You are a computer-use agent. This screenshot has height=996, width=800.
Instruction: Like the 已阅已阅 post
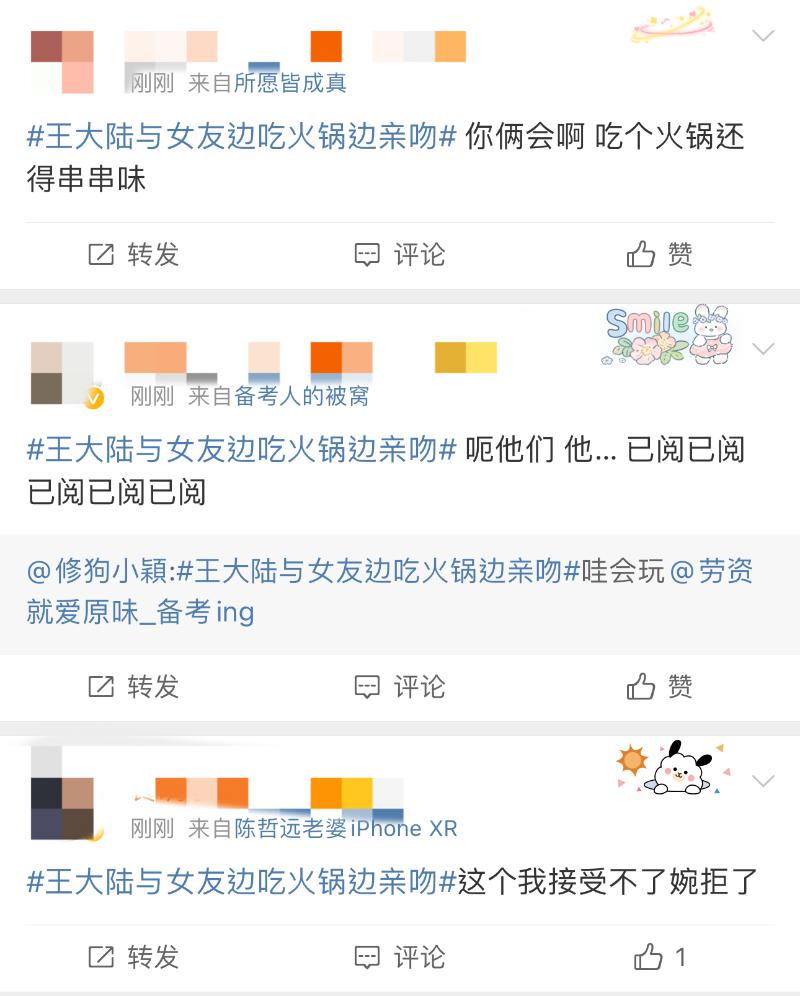tap(660, 687)
